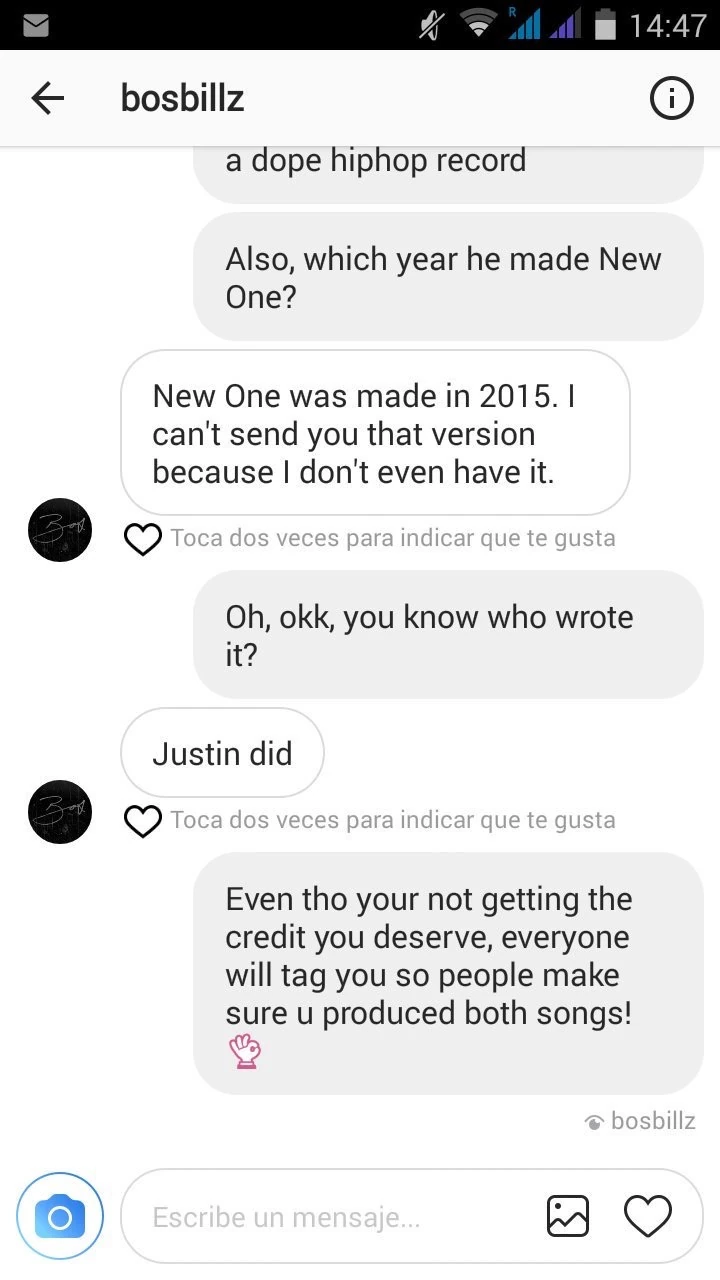
Task: Open bosbillz profile from header name
Action: pos(182,98)
